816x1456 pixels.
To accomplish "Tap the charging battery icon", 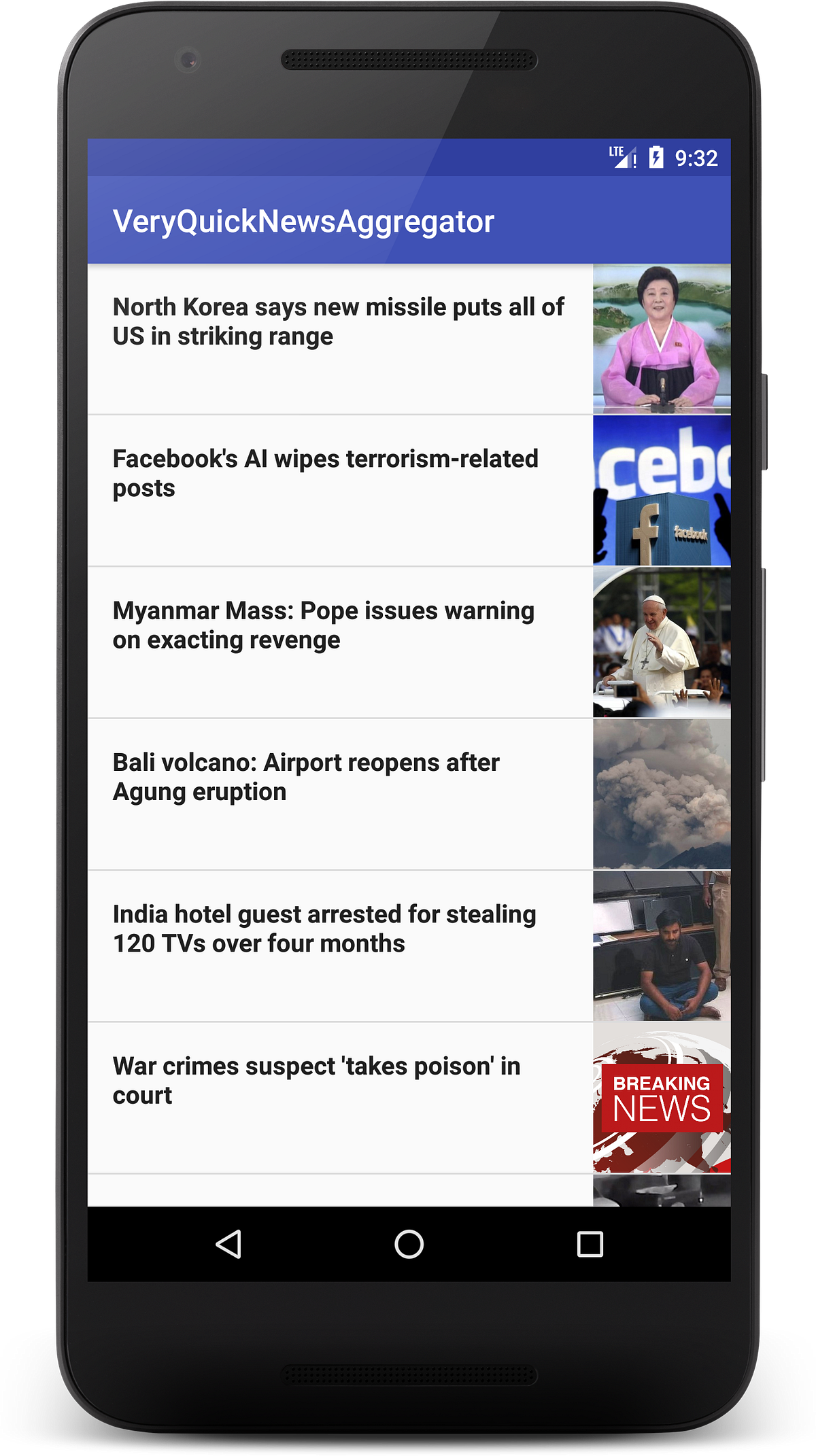I will (655, 157).
